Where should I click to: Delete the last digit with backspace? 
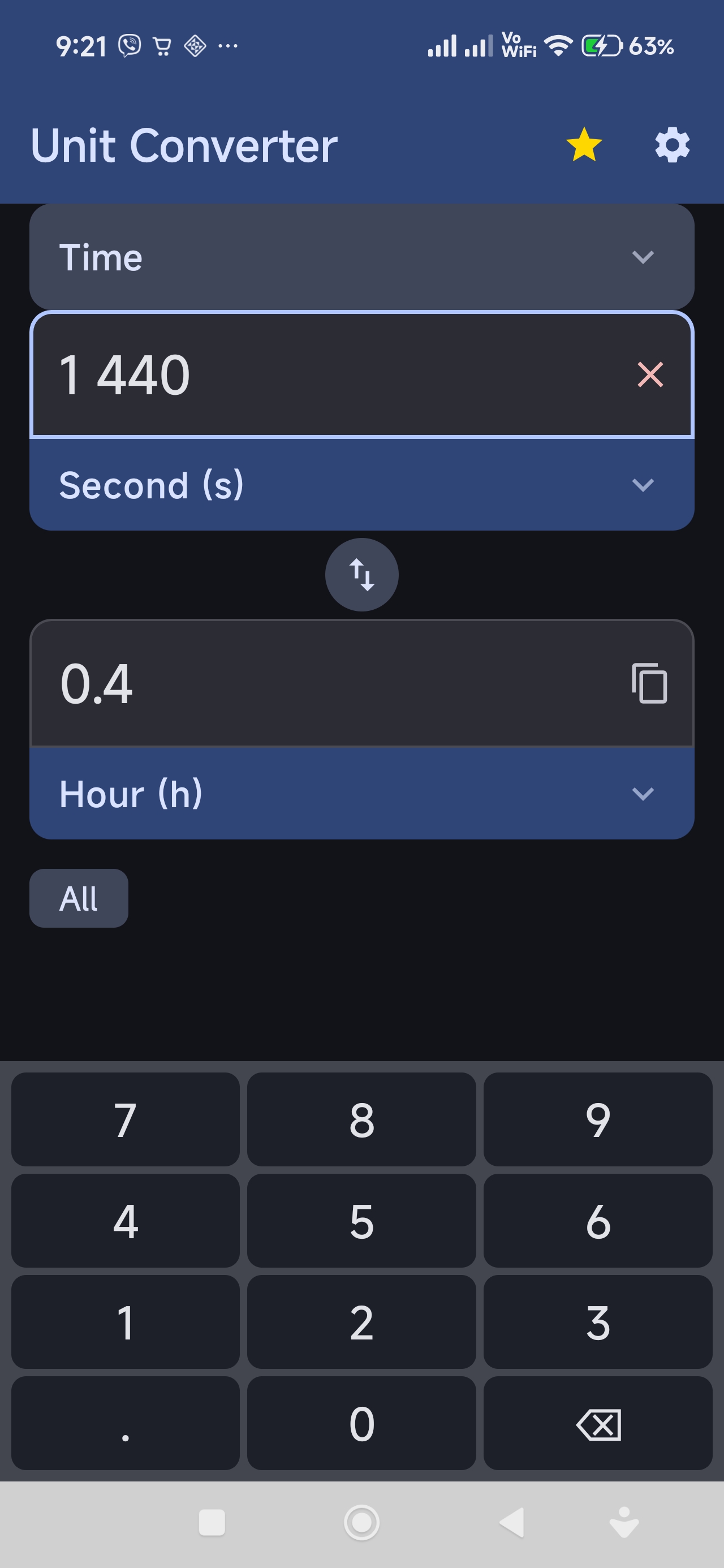click(598, 1424)
